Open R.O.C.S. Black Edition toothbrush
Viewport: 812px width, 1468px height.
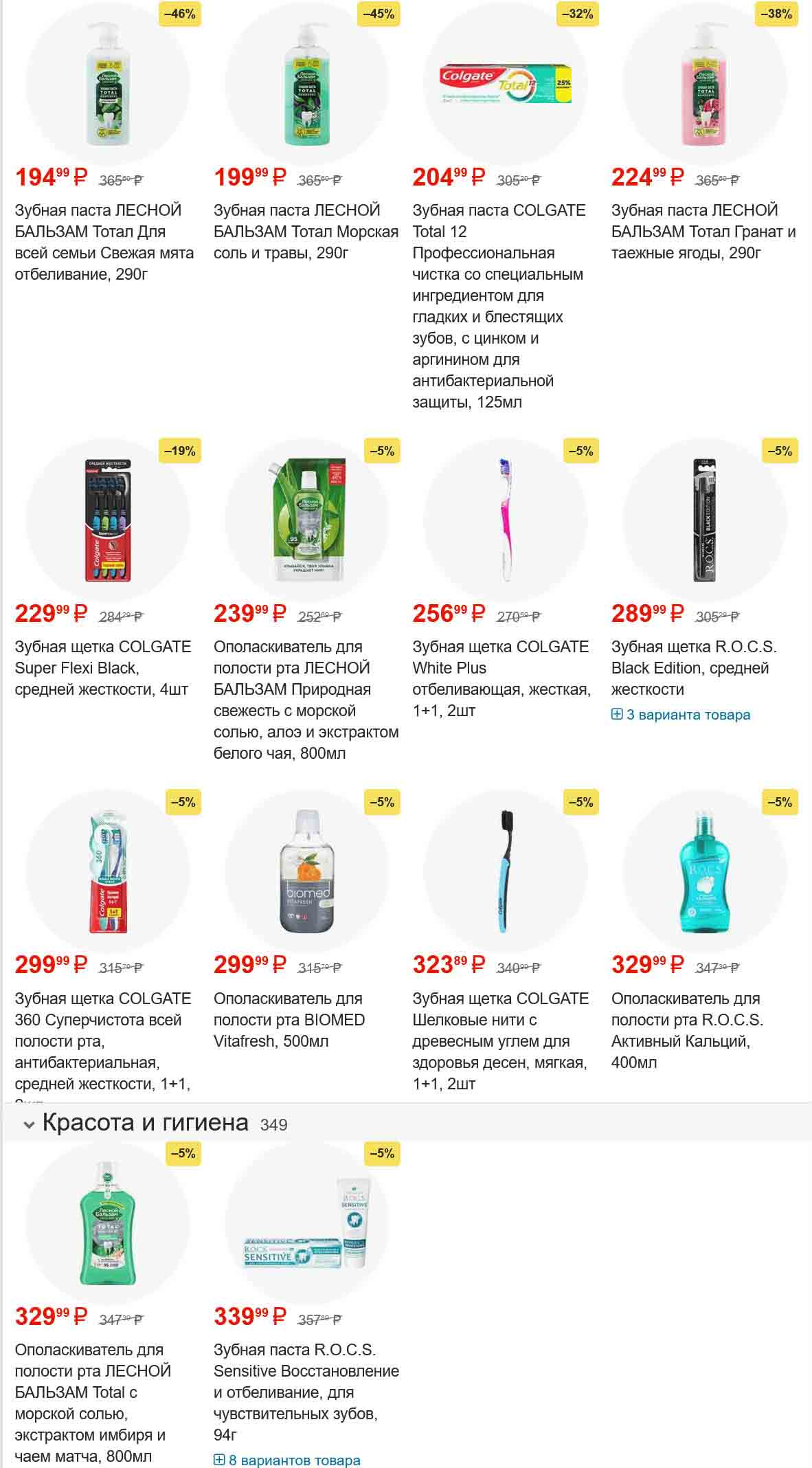[694, 667]
